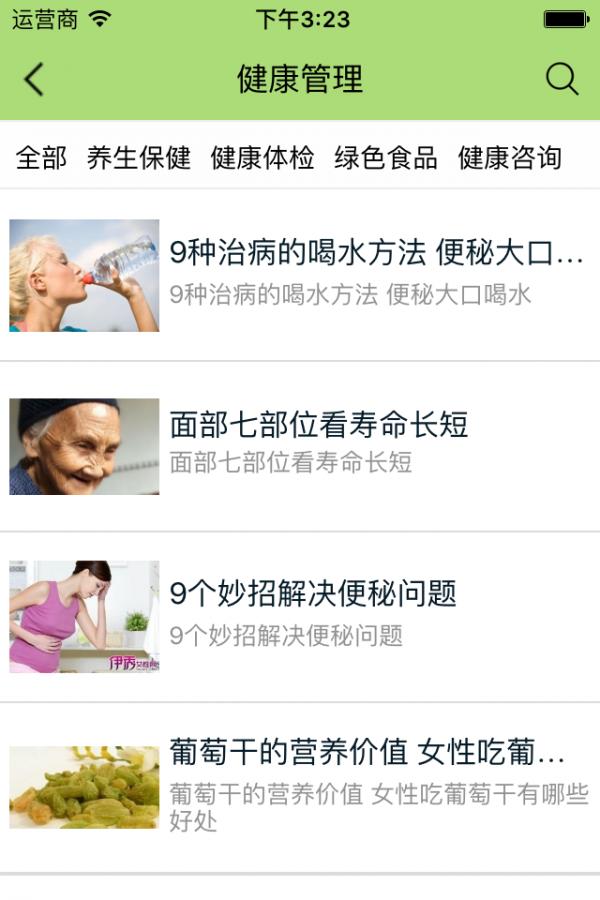Go back using the arrow icon
The image size is (600, 900).
click(x=35, y=80)
